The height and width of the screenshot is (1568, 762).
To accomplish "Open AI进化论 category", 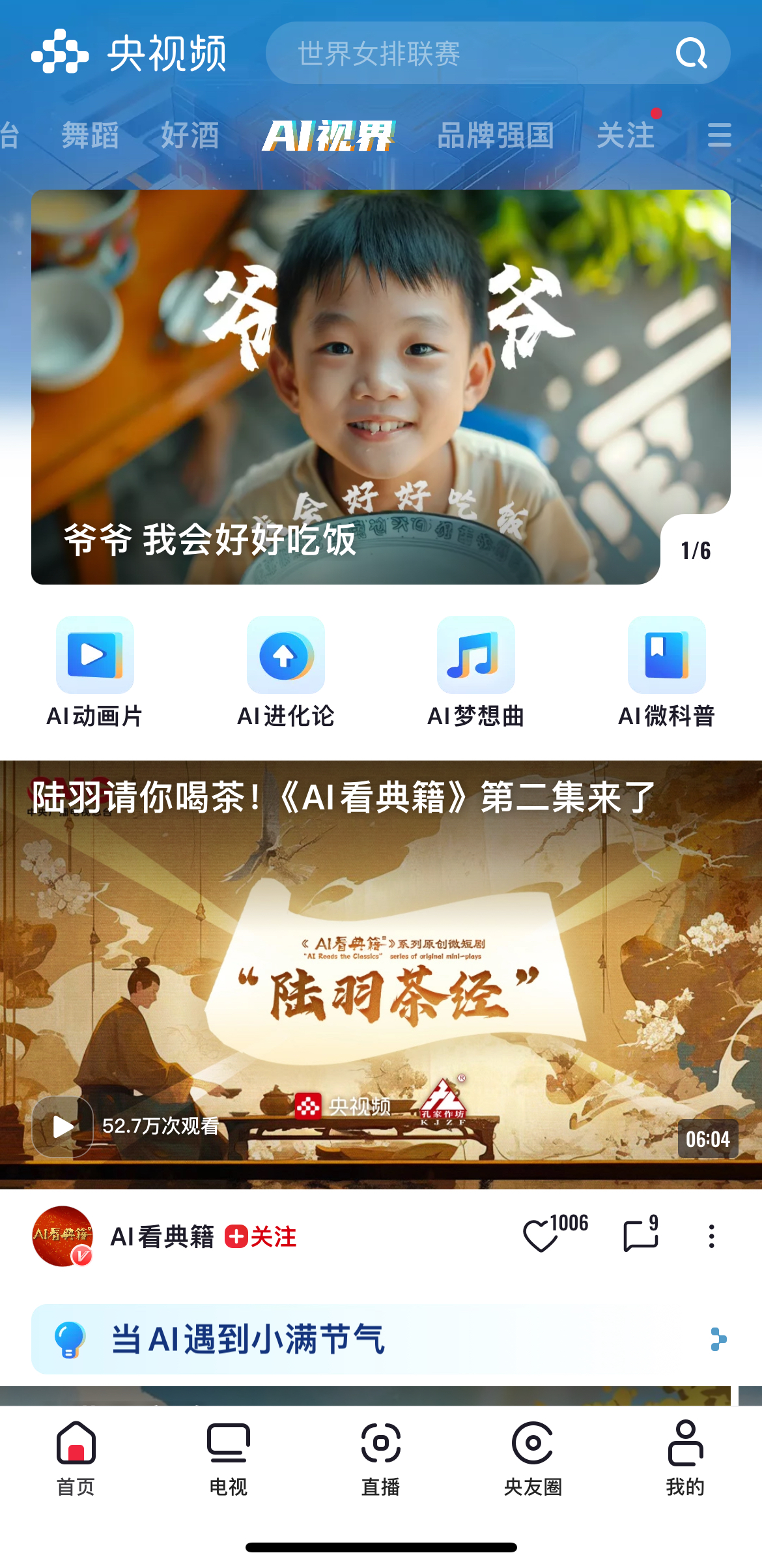I will click(285, 673).
